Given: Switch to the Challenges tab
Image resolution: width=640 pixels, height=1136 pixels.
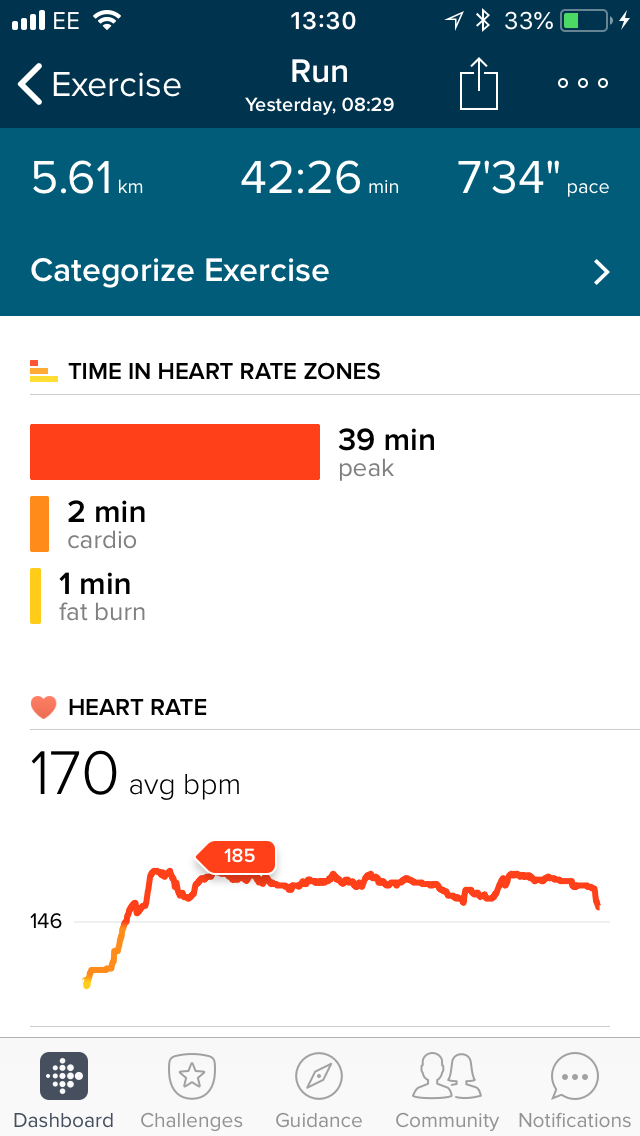Looking at the screenshot, I should click(x=191, y=1090).
